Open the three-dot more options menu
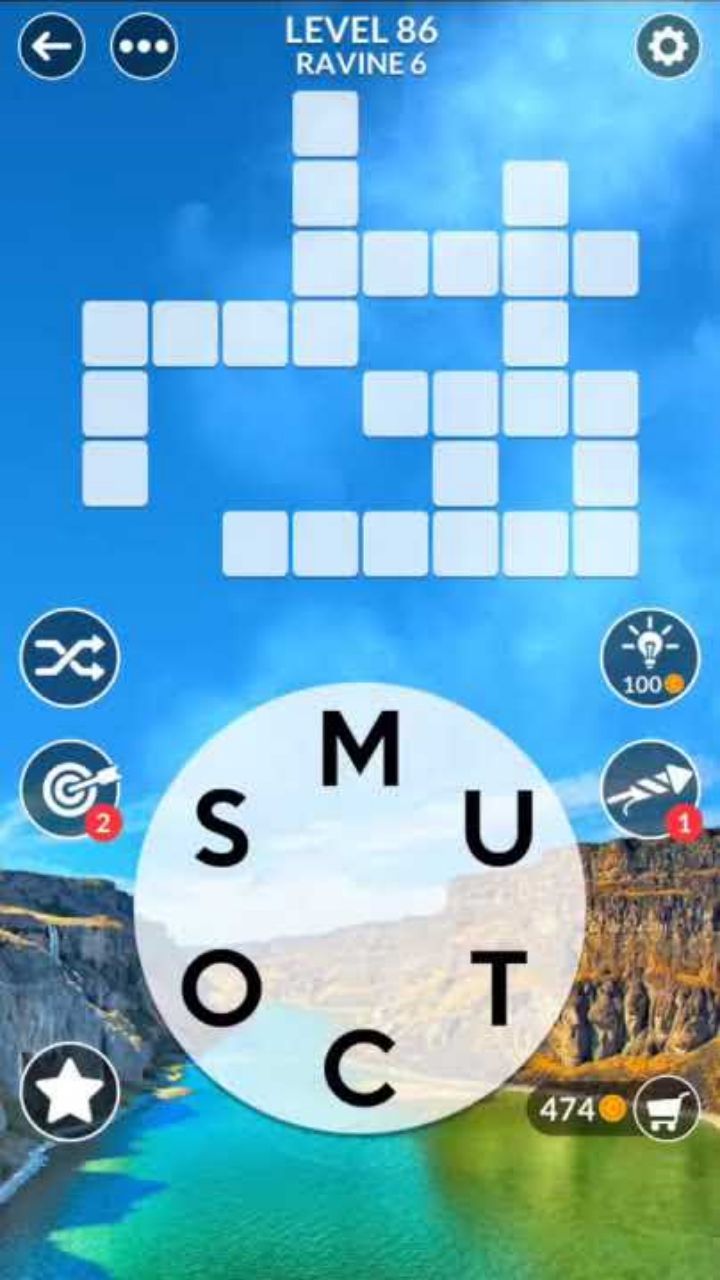 (x=144, y=46)
